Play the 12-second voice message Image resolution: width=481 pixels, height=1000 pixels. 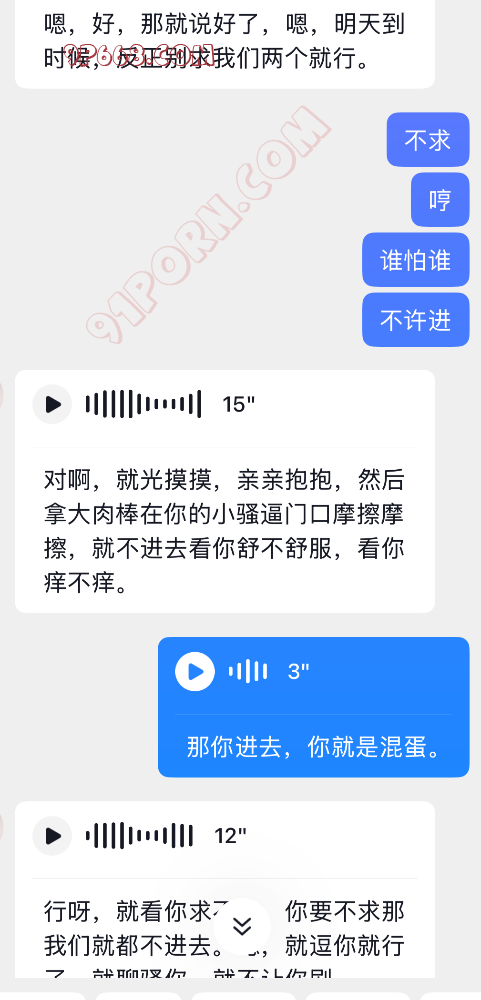coord(52,835)
